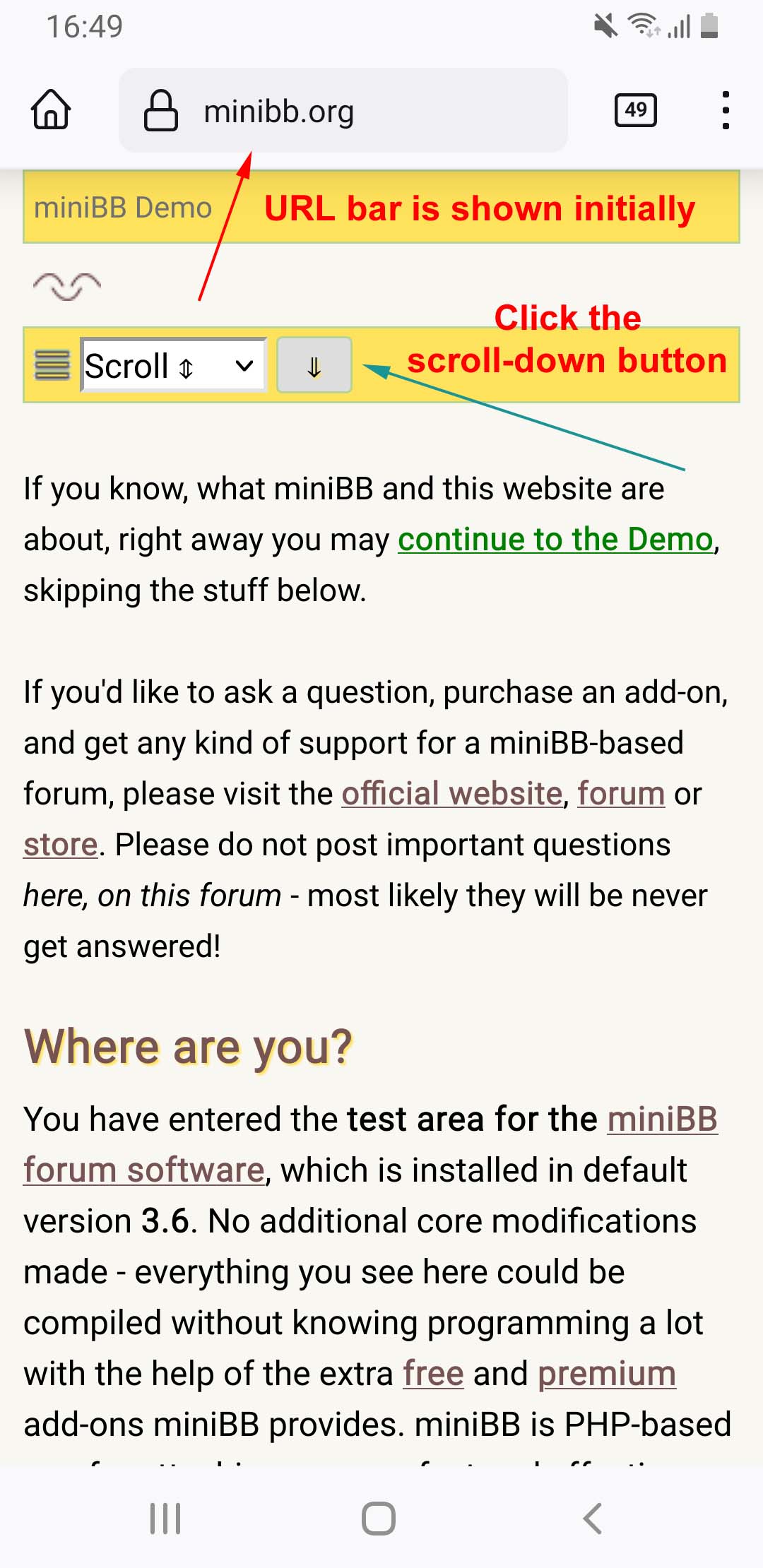Click the continue to the Demo link
The width and height of the screenshot is (763, 1568).
click(555, 539)
